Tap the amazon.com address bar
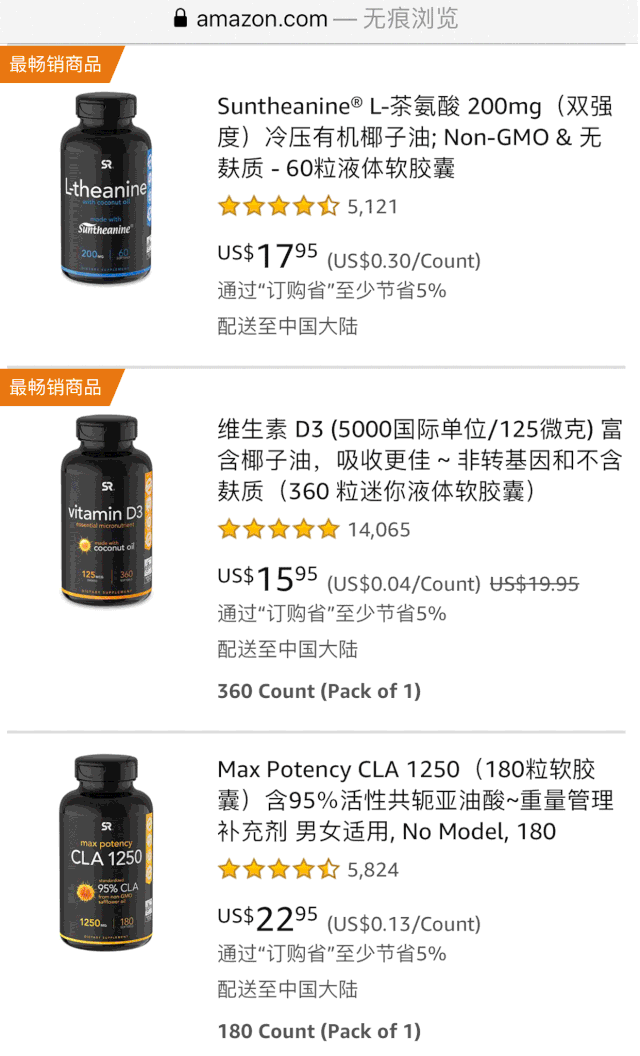The image size is (640, 1056). 318,18
